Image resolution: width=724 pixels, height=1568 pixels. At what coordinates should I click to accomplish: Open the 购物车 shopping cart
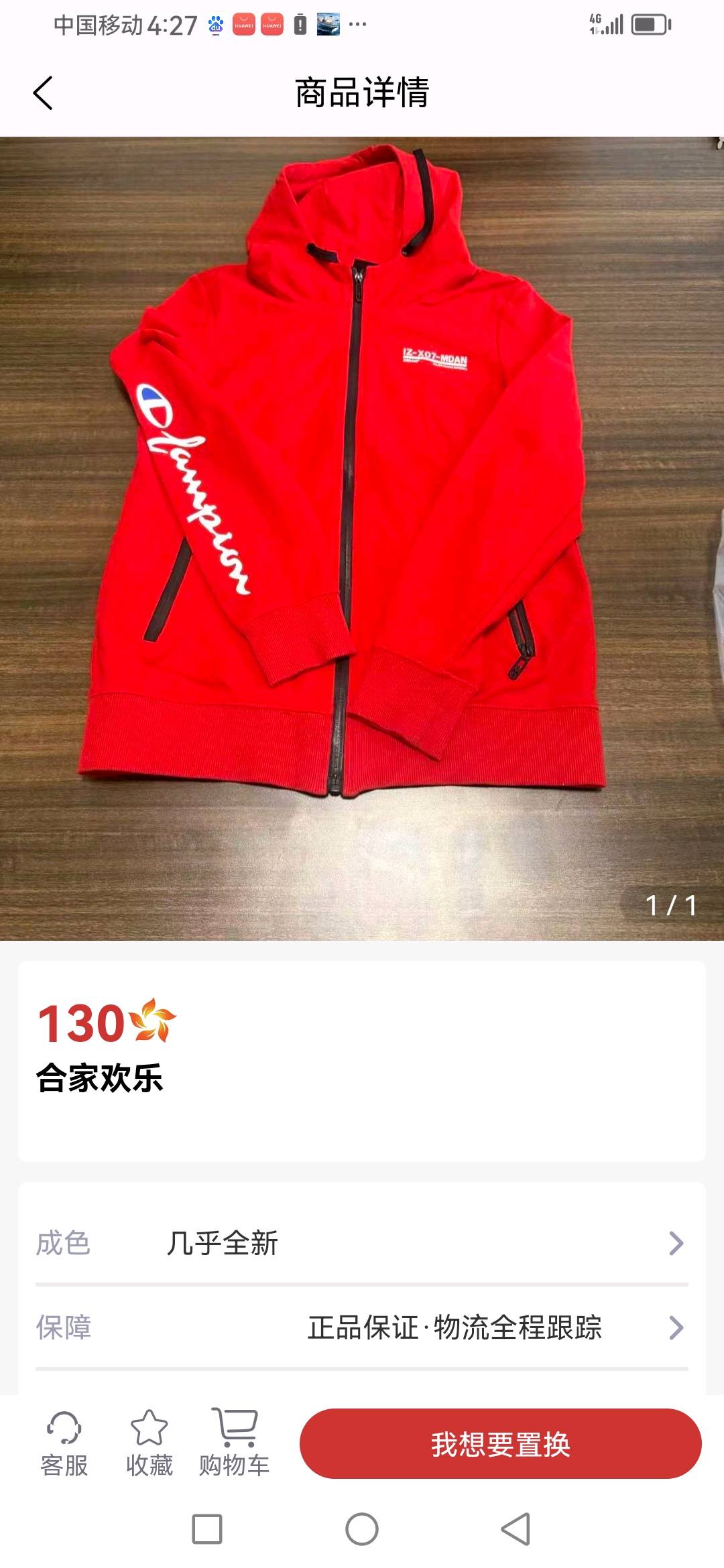[234, 1443]
